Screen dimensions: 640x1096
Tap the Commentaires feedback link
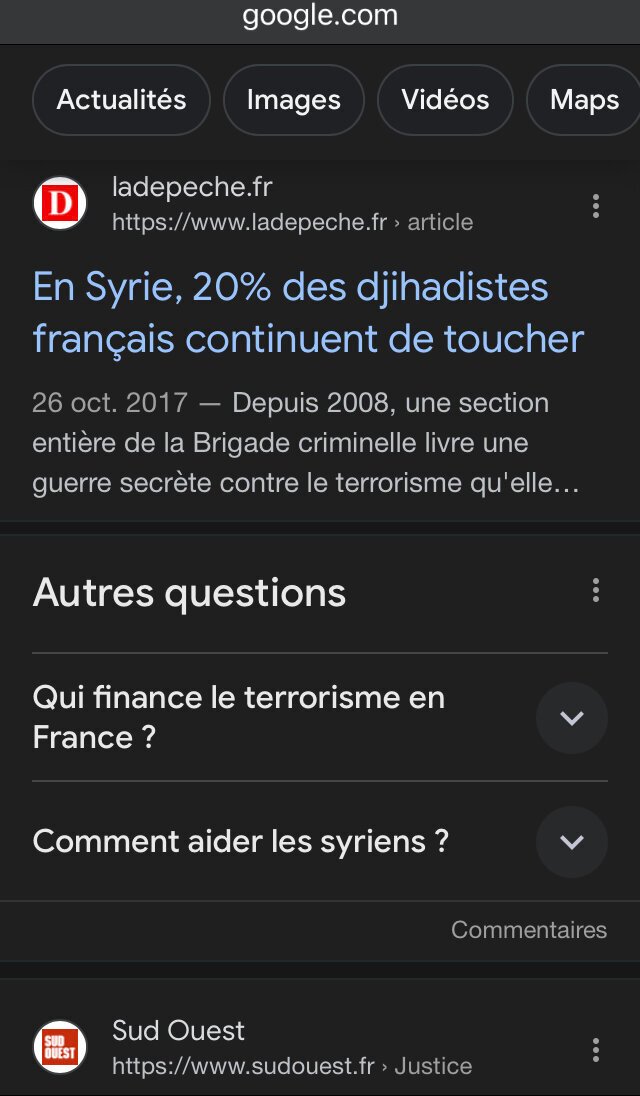(528, 930)
